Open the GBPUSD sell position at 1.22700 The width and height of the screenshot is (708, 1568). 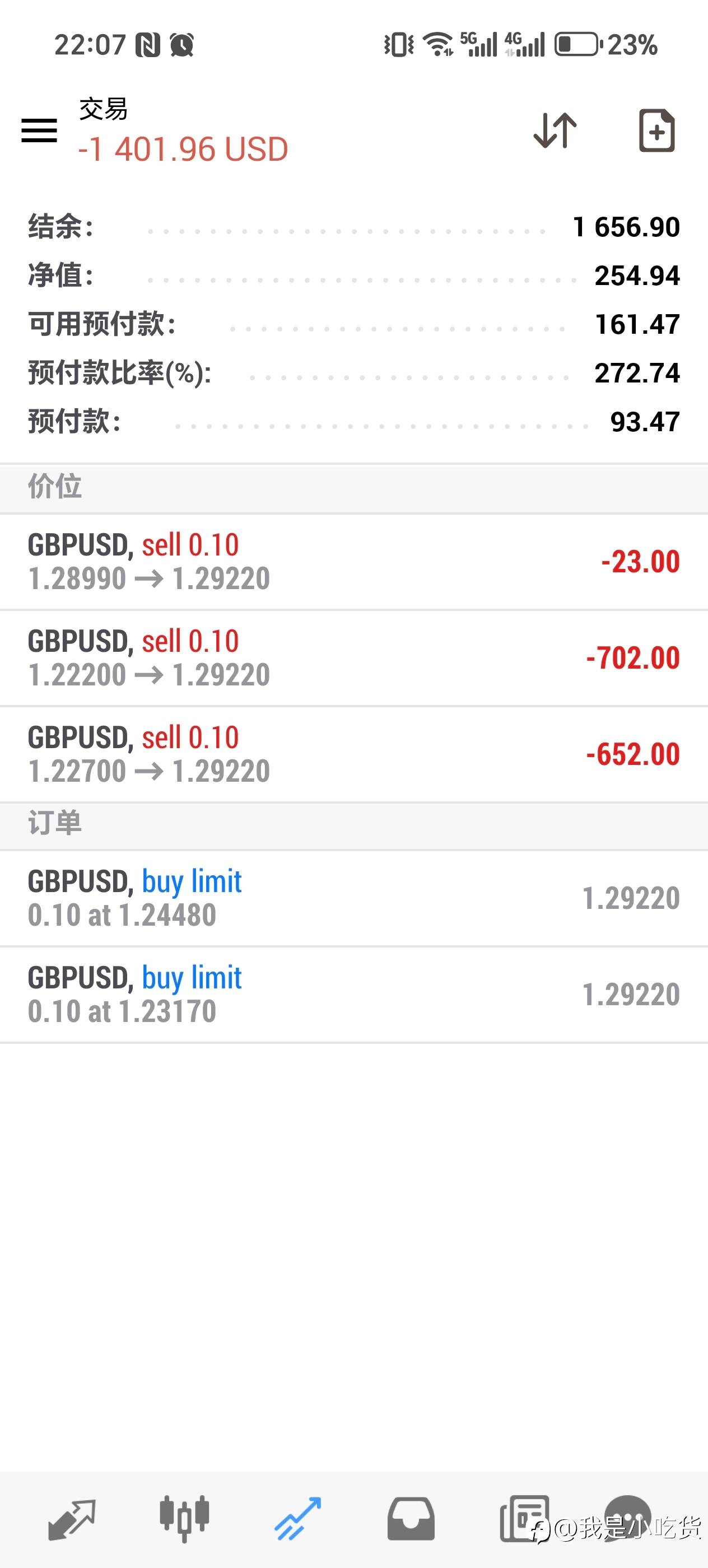click(x=353, y=754)
